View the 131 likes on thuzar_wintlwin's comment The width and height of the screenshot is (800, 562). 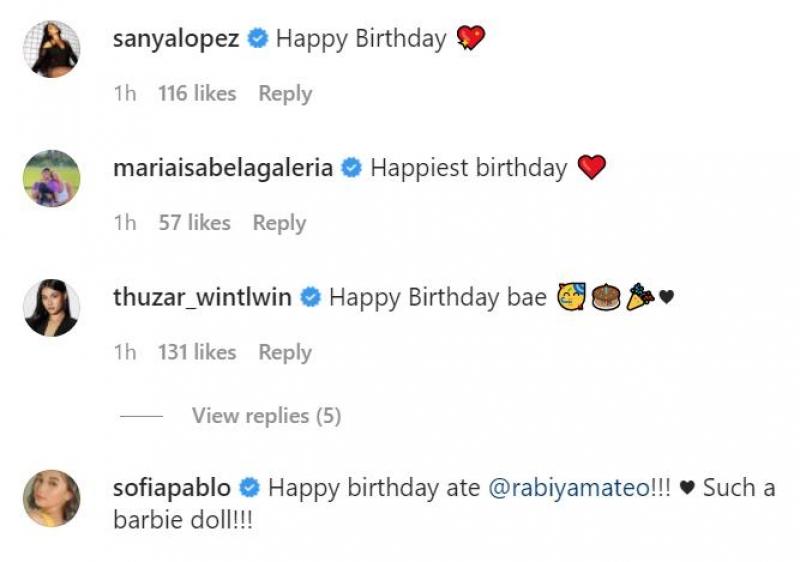(197, 352)
